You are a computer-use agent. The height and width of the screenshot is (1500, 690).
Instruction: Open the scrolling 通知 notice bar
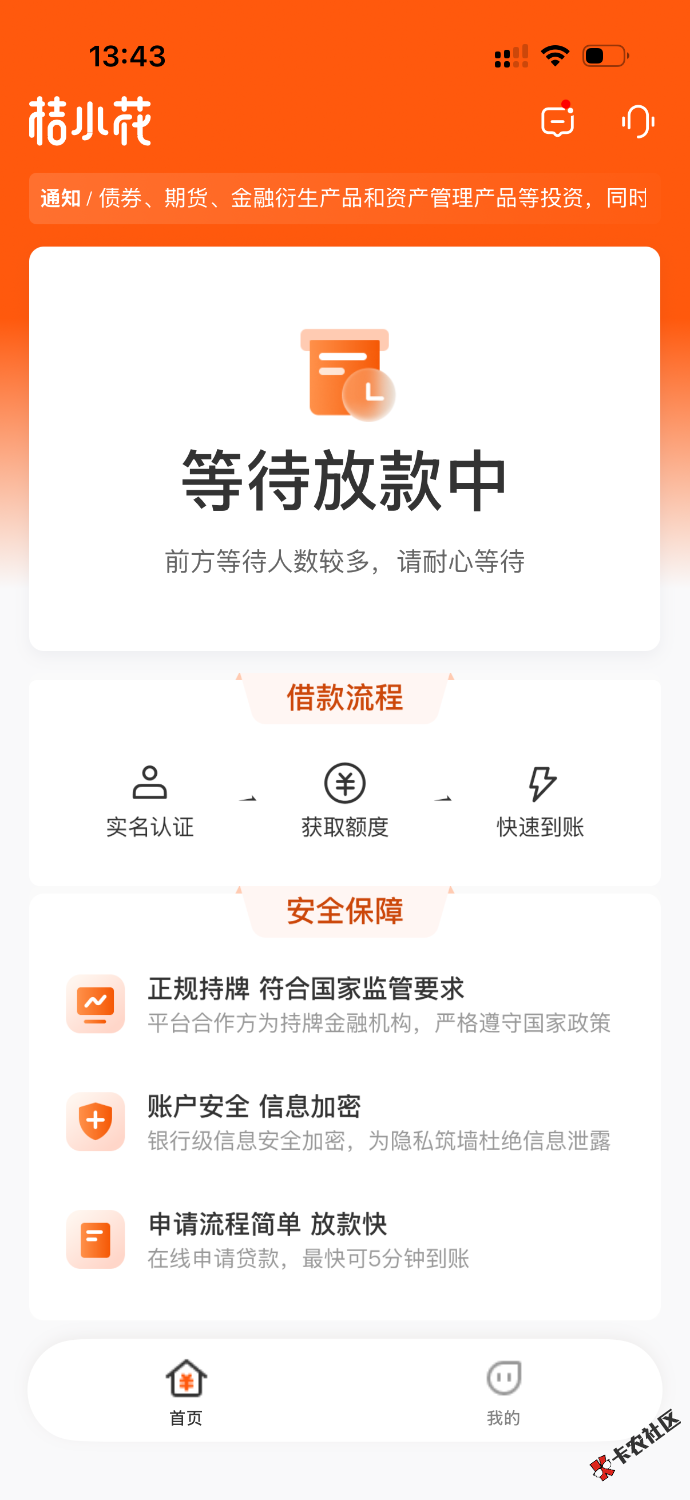[x=344, y=198]
